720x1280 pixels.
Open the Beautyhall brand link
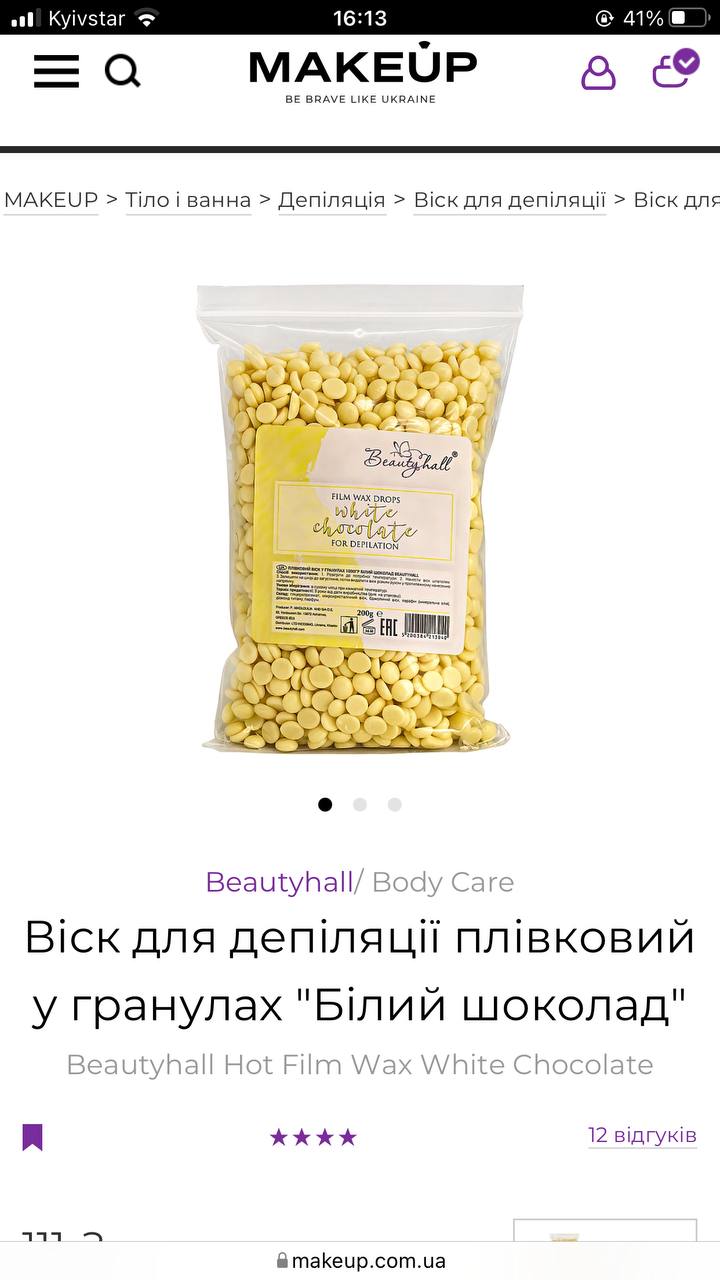[x=279, y=882]
